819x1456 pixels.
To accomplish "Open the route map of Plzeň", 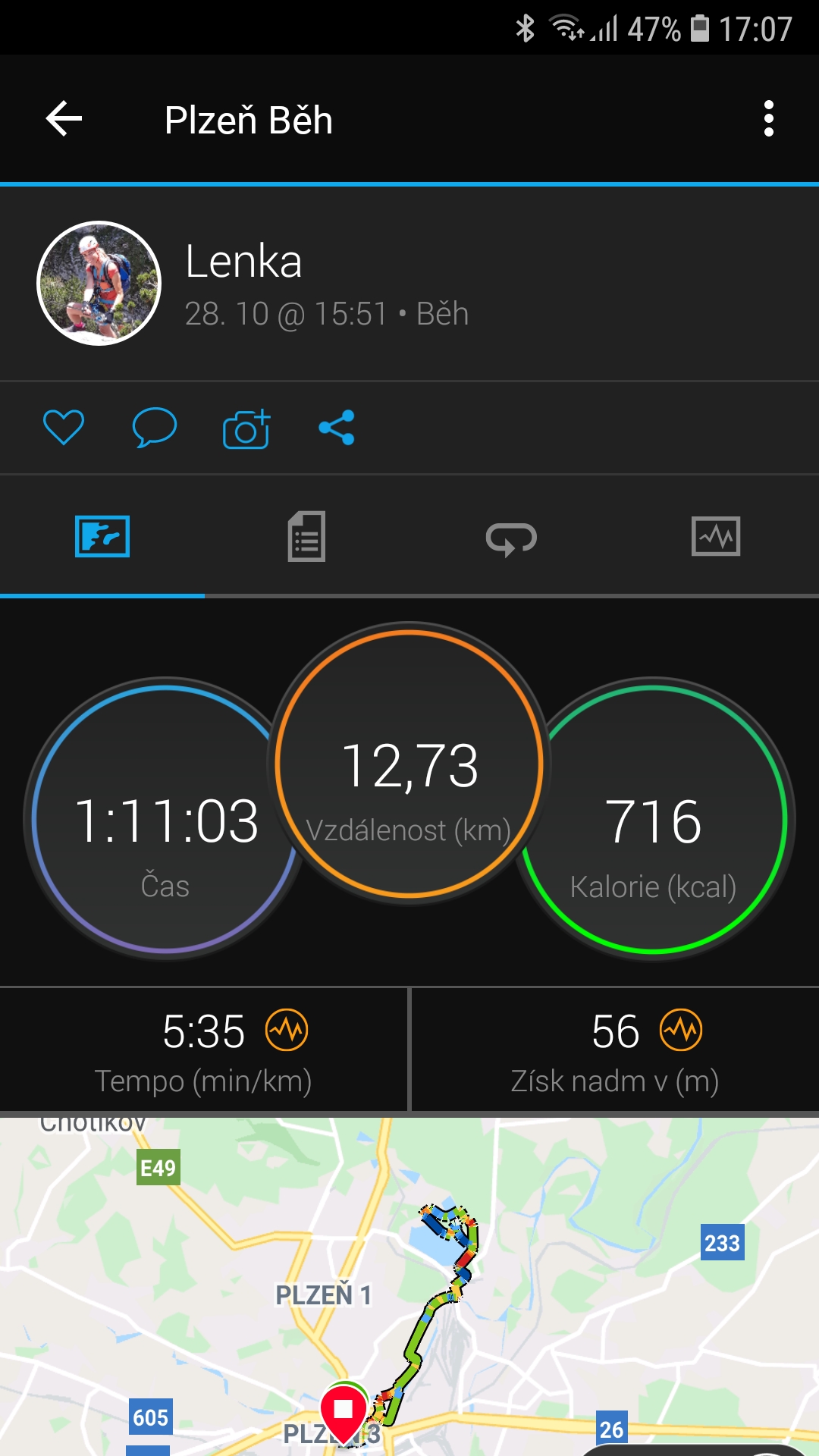I will point(409,1287).
